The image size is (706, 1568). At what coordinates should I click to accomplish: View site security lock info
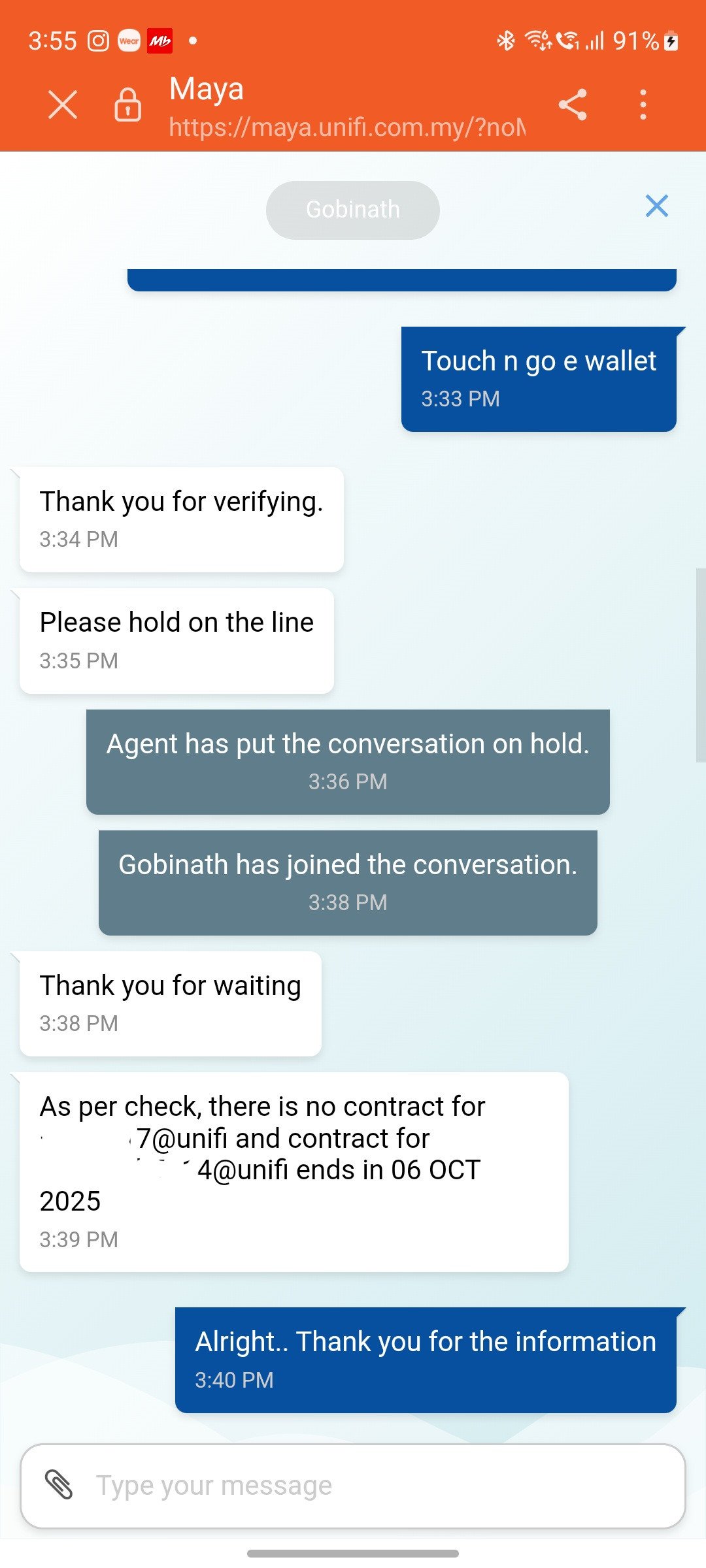[128, 105]
